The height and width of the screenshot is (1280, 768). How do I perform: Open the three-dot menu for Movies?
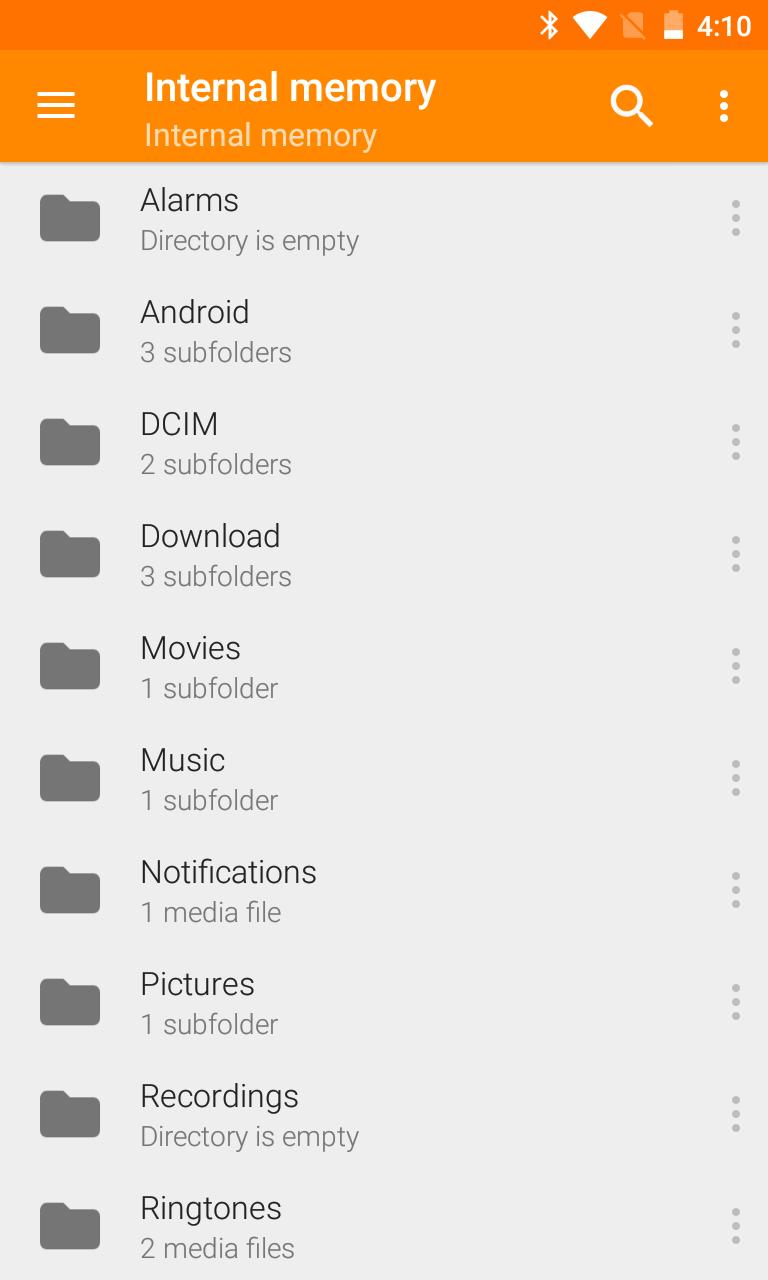(x=735, y=666)
